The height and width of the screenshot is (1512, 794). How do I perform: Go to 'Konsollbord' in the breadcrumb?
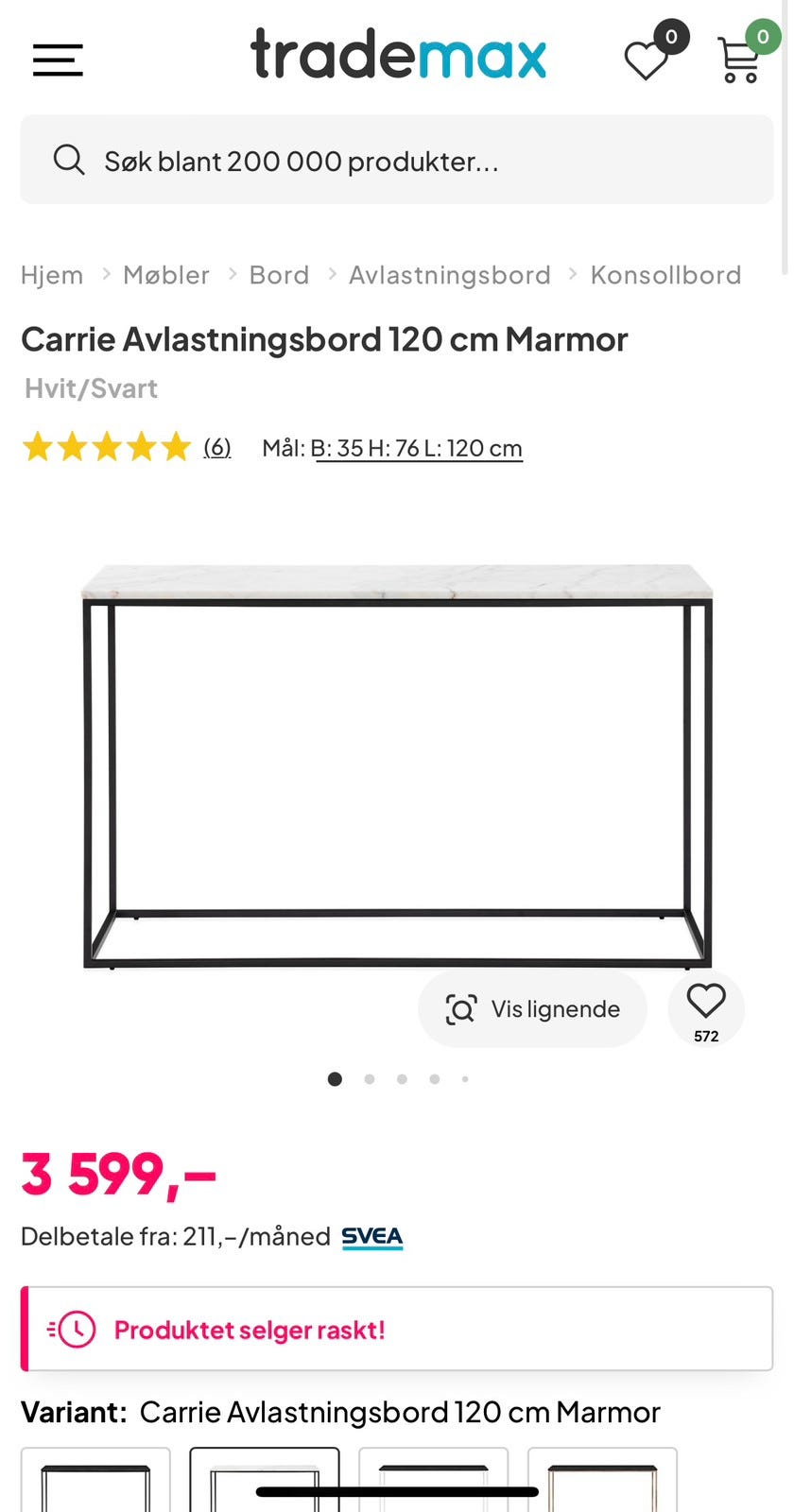[x=665, y=274]
